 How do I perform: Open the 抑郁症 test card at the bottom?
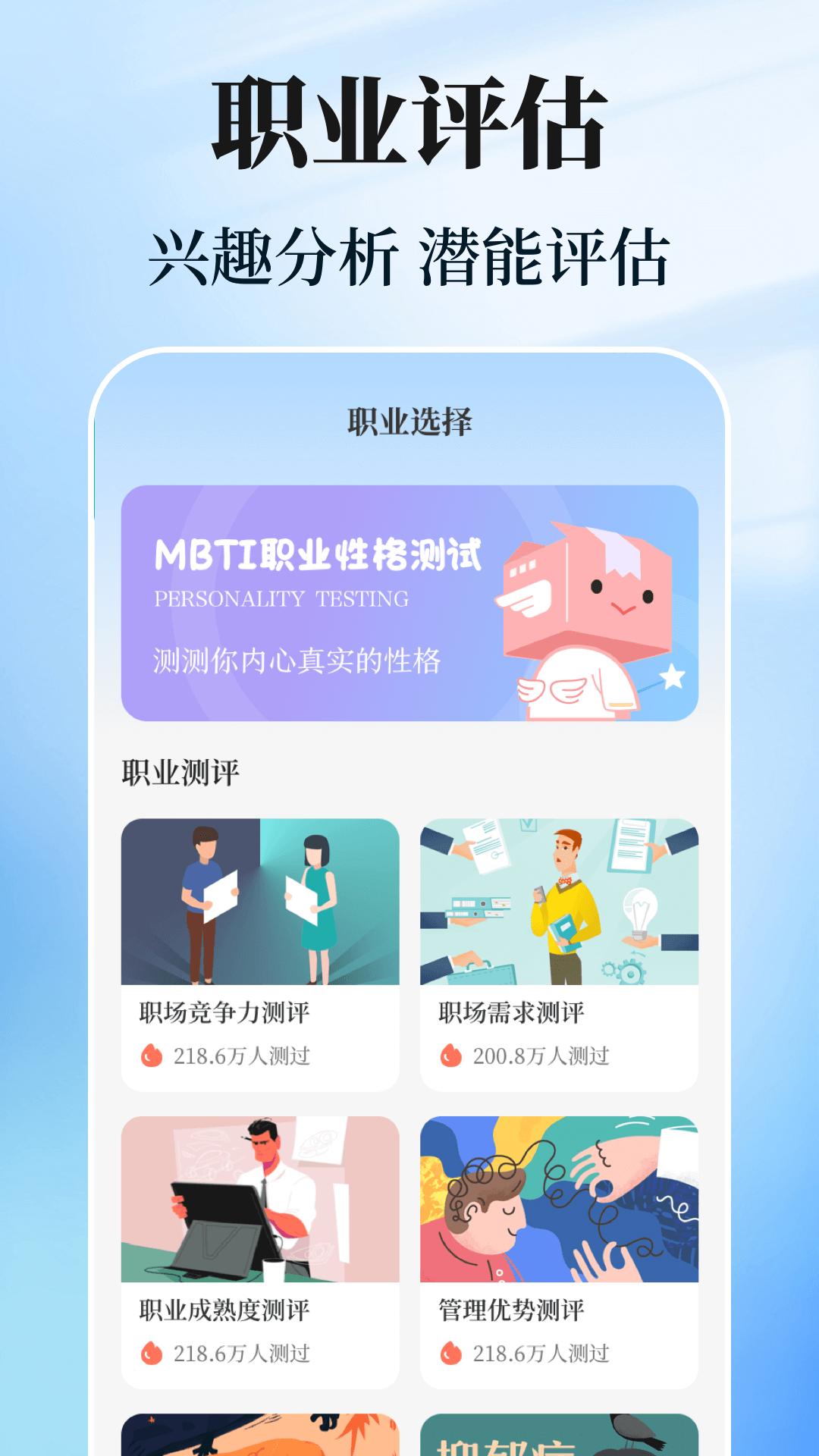tap(560, 1437)
